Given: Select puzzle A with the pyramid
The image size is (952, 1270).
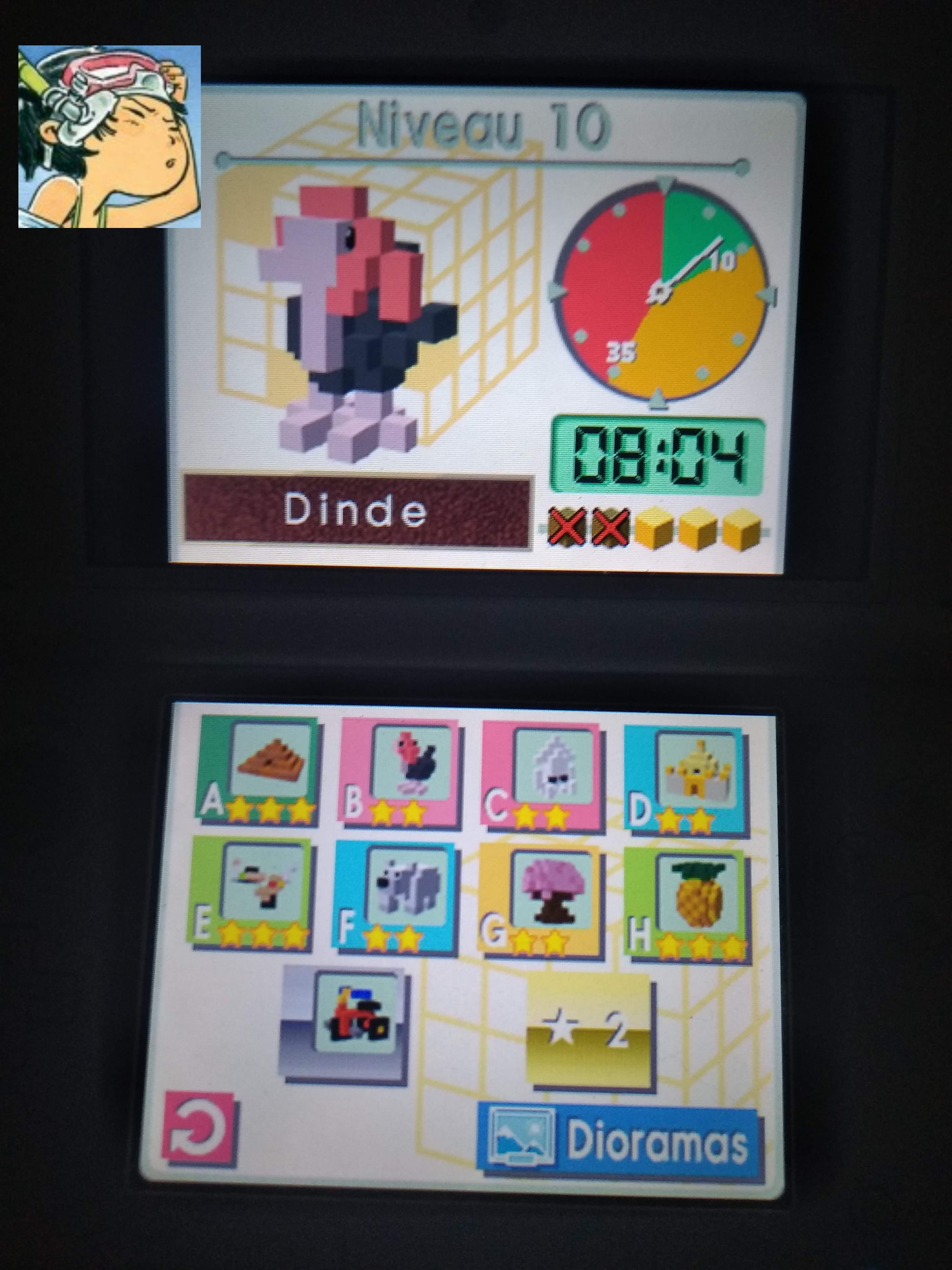Looking at the screenshot, I should (x=258, y=769).
